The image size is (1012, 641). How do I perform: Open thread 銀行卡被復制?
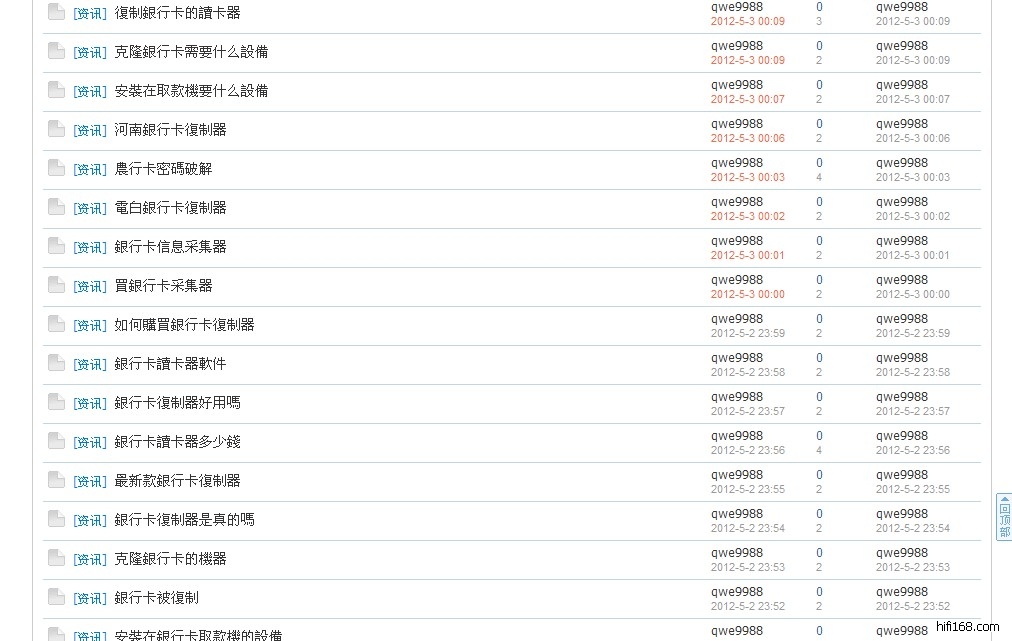pos(156,598)
